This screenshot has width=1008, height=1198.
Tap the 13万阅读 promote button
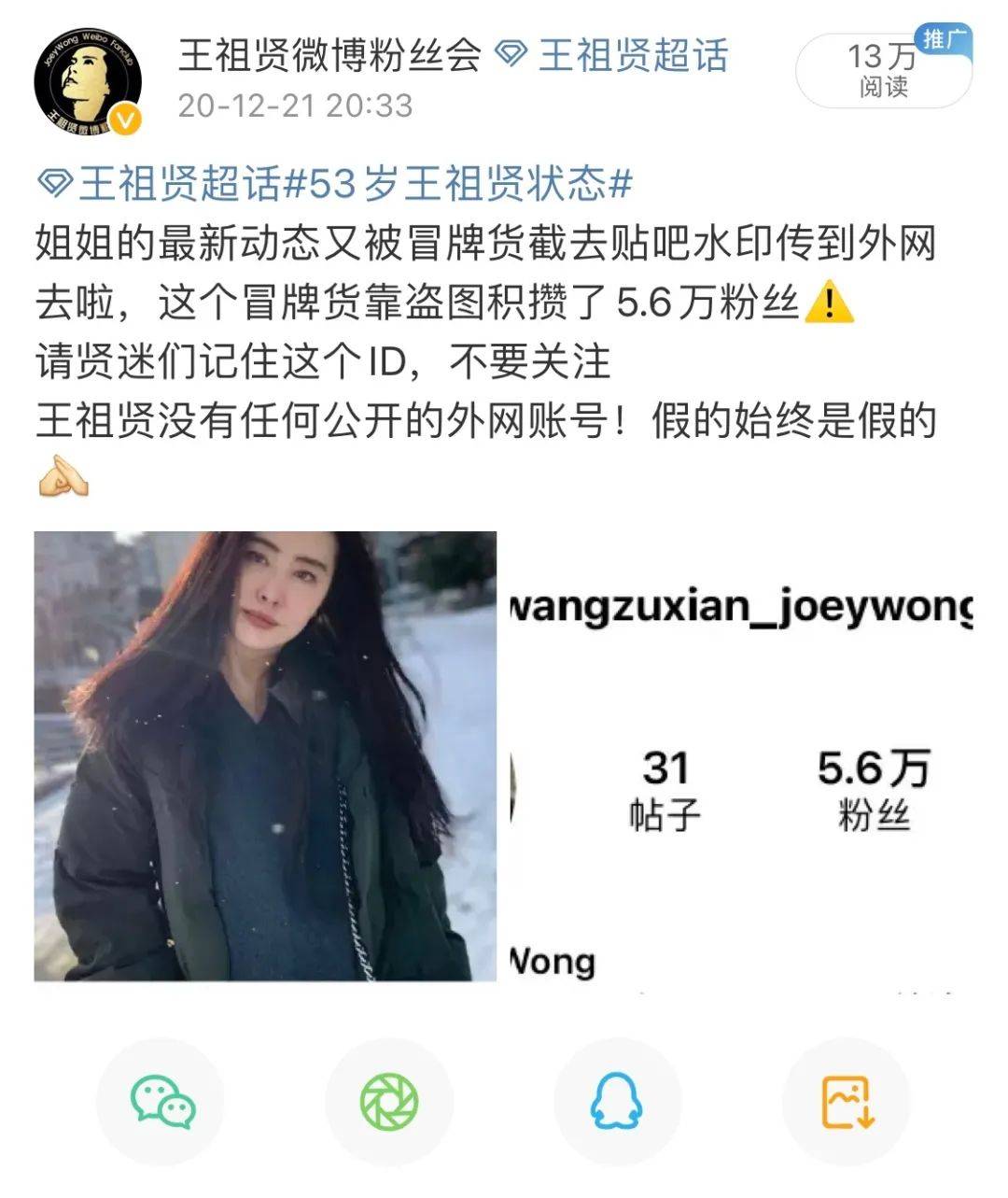click(882, 70)
